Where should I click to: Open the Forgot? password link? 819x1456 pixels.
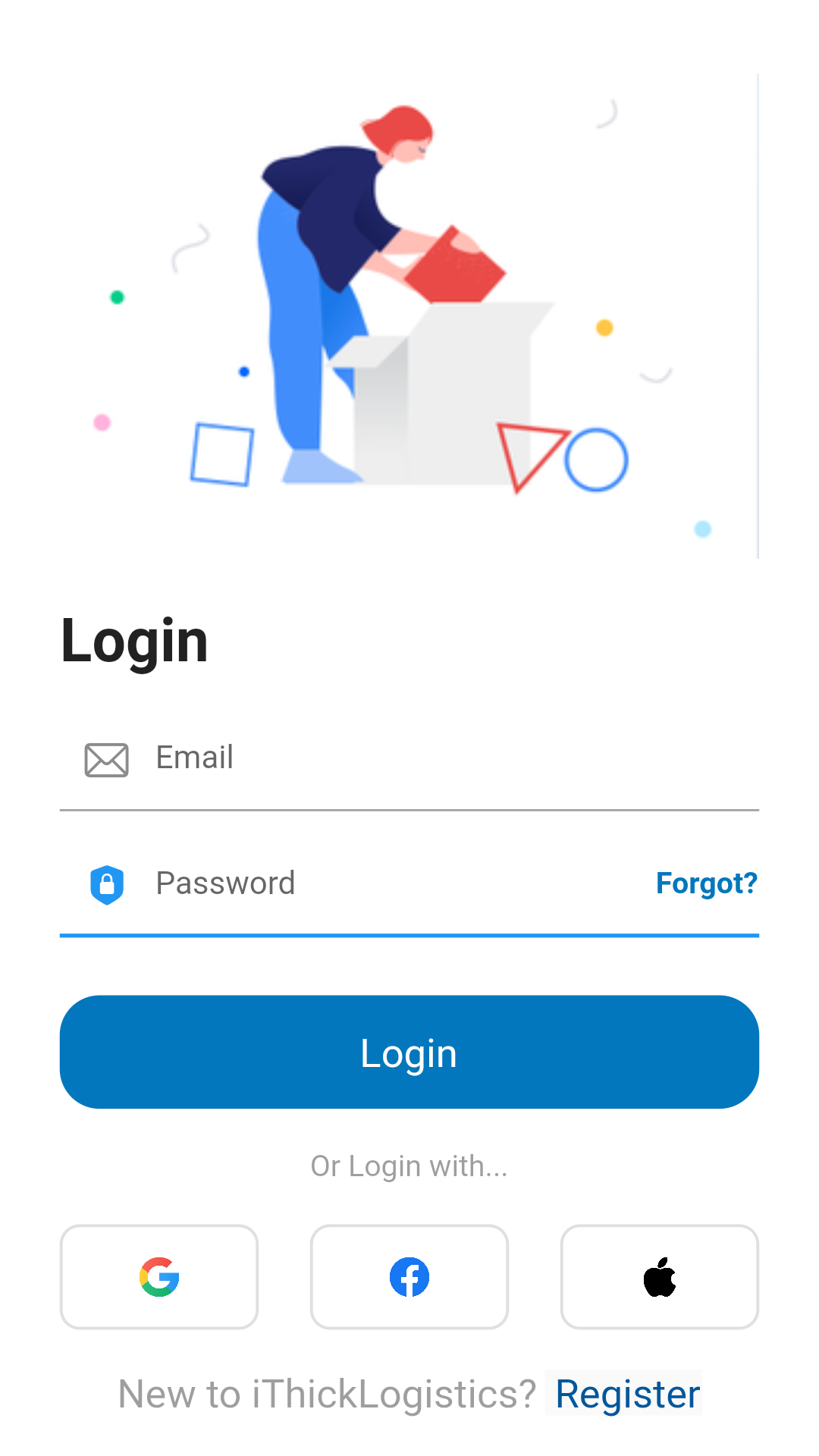pos(706,883)
